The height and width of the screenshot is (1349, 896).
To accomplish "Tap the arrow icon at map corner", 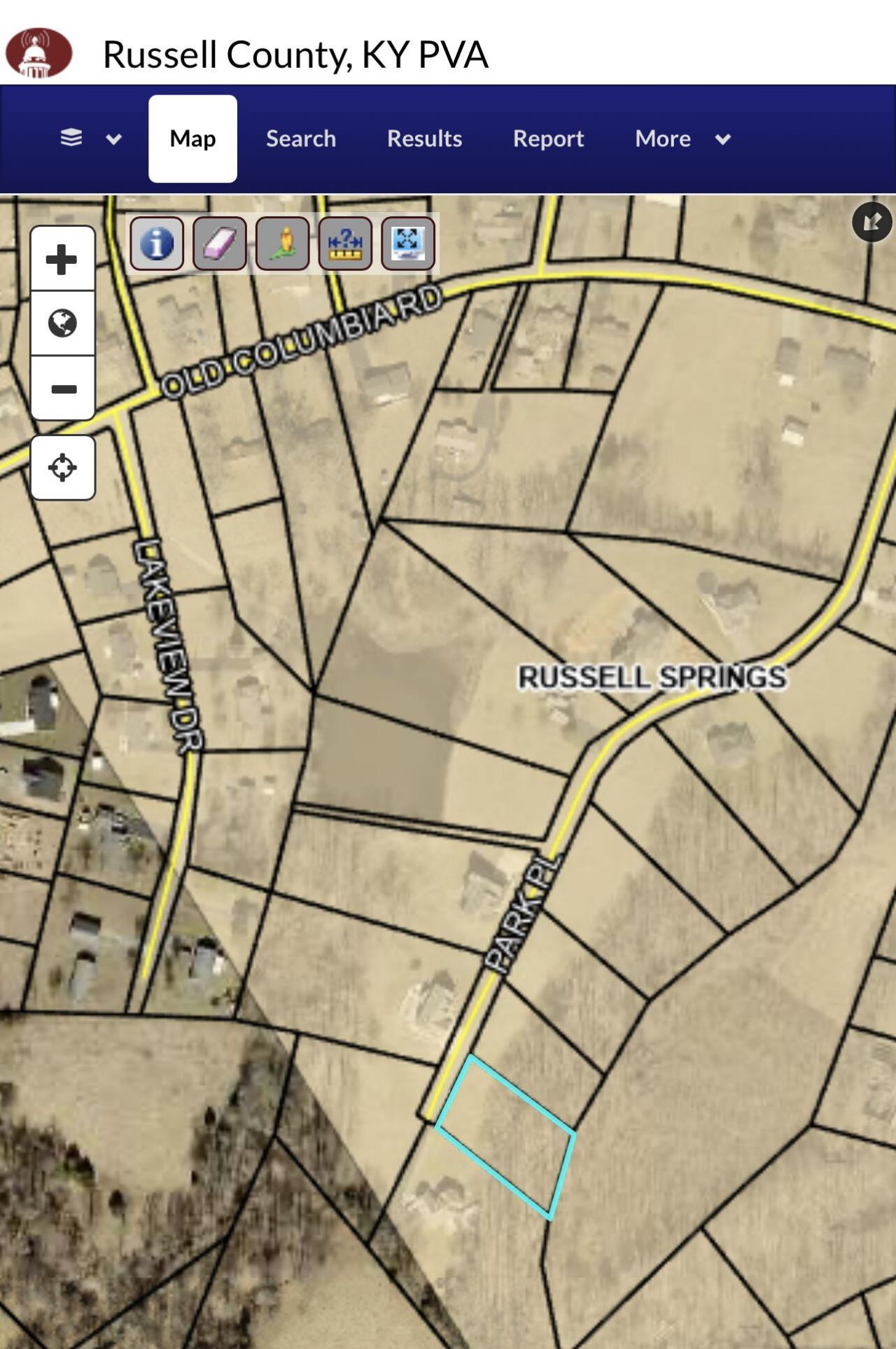I will [x=871, y=223].
